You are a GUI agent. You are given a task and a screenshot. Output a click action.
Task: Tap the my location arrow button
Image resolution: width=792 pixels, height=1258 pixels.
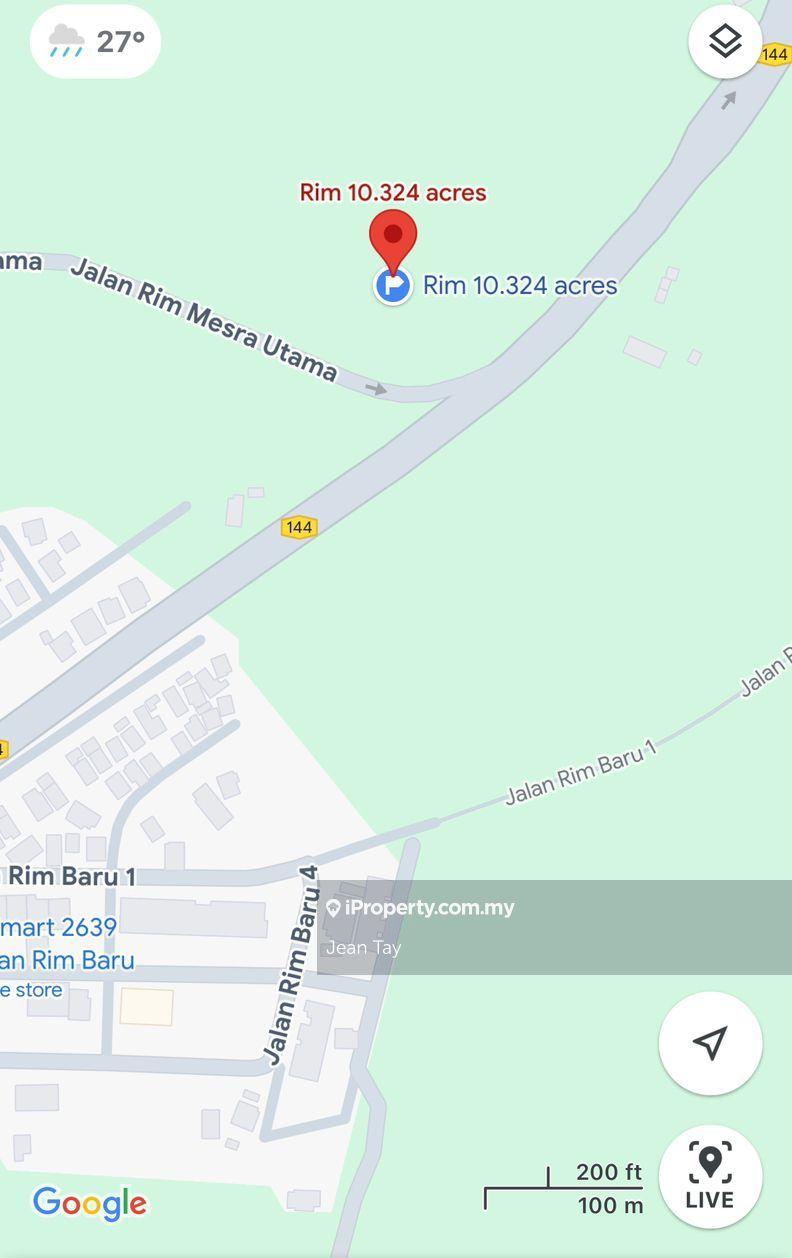tap(710, 1043)
